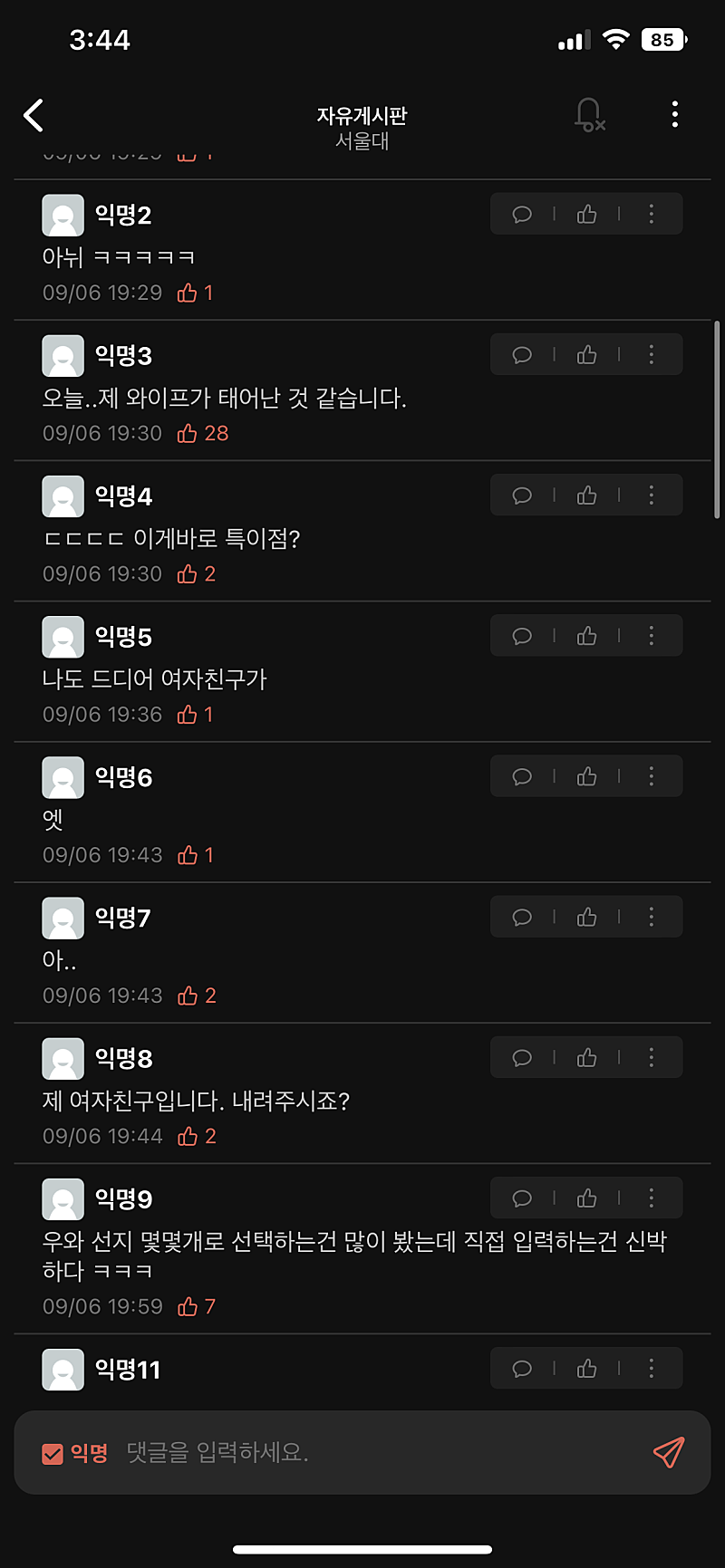Tap the 댓글을 입력하세요 comment field

point(362,1453)
